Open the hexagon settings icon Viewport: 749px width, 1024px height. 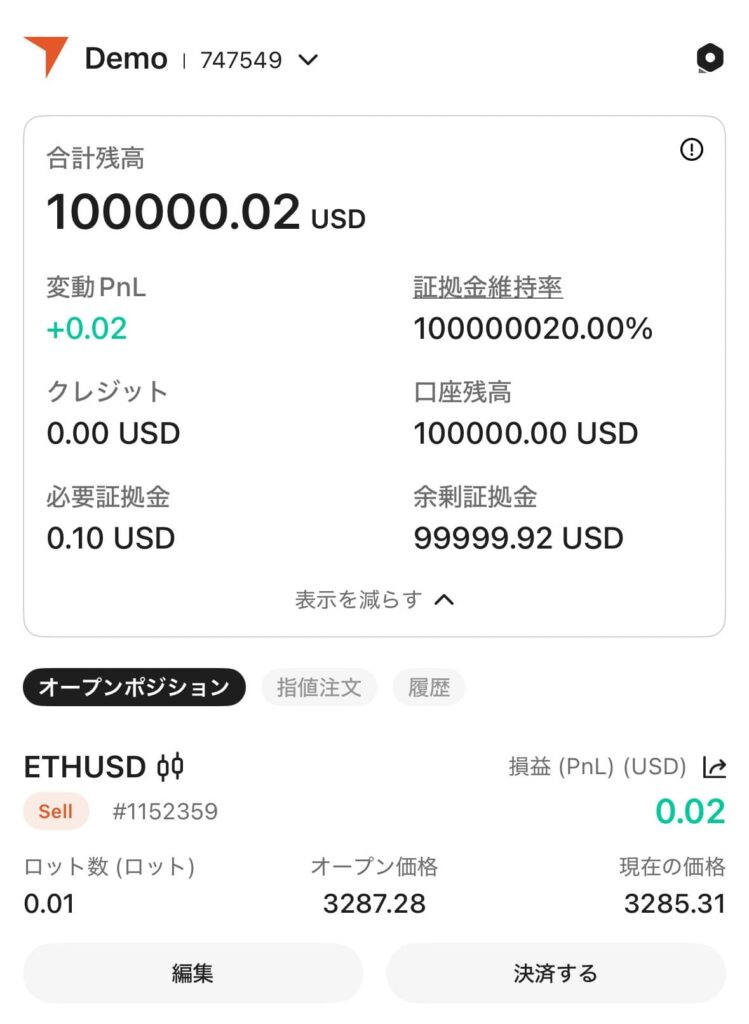[709, 59]
